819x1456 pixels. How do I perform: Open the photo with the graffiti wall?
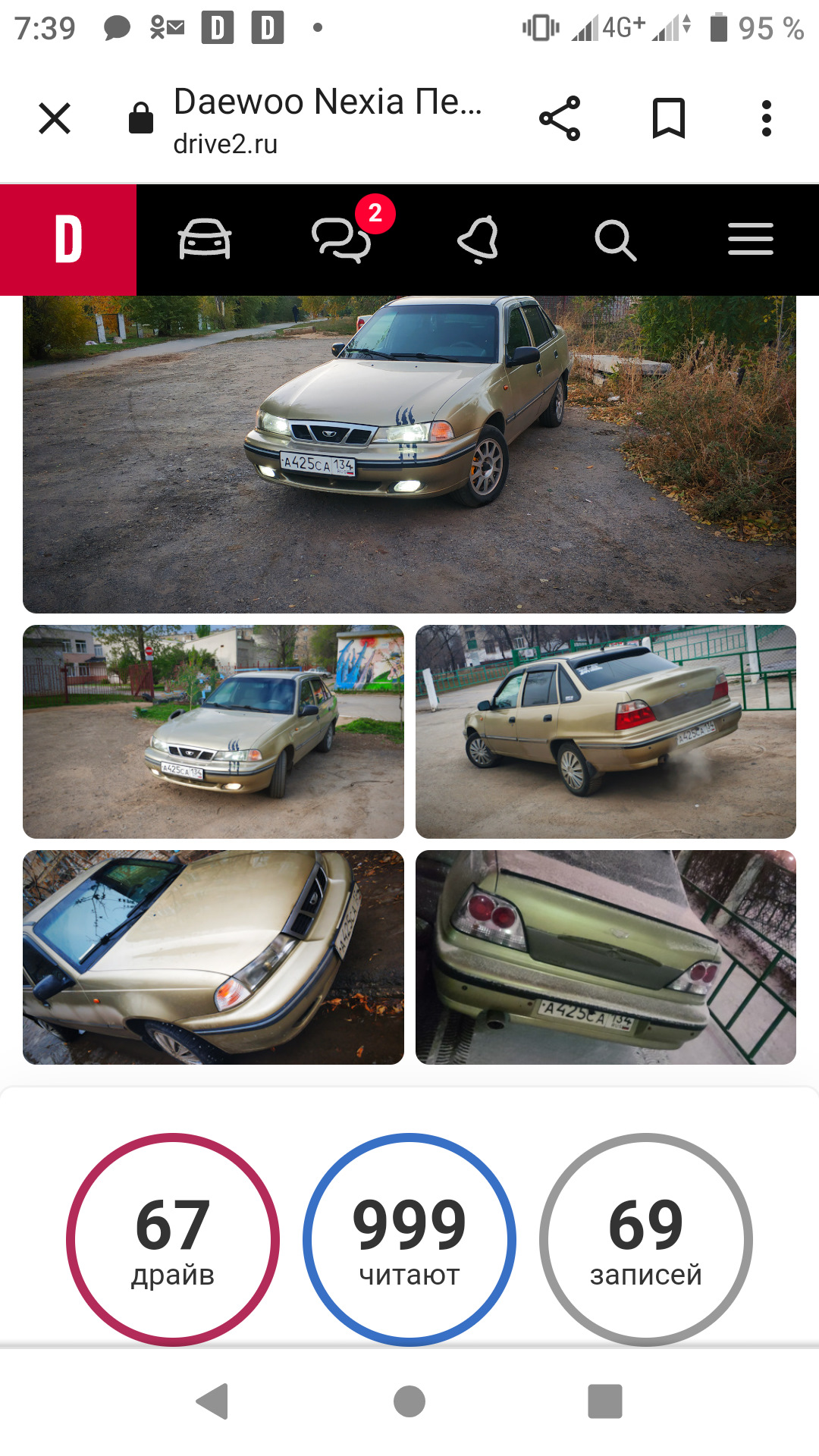[x=213, y=731]
